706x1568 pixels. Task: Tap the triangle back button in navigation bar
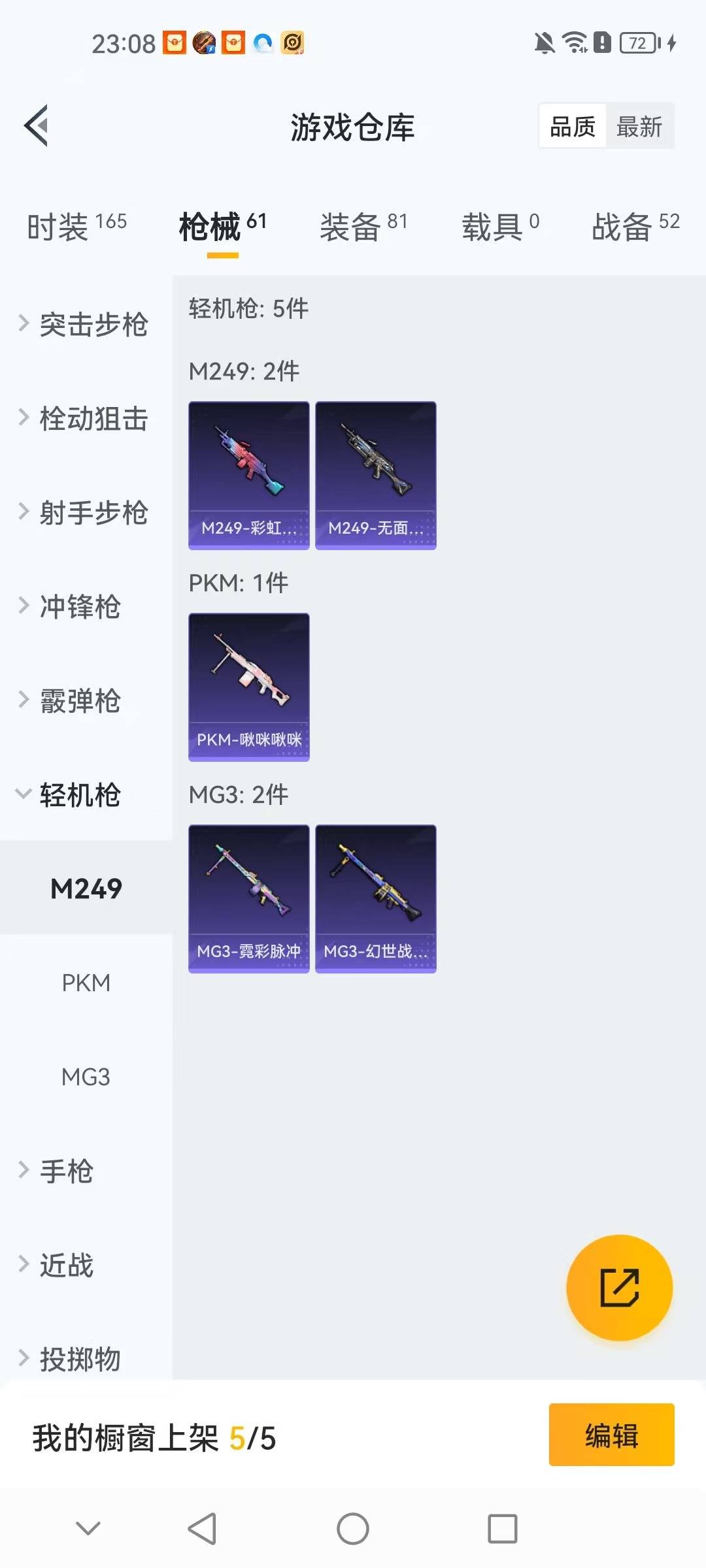click(x=203, y=1529)
